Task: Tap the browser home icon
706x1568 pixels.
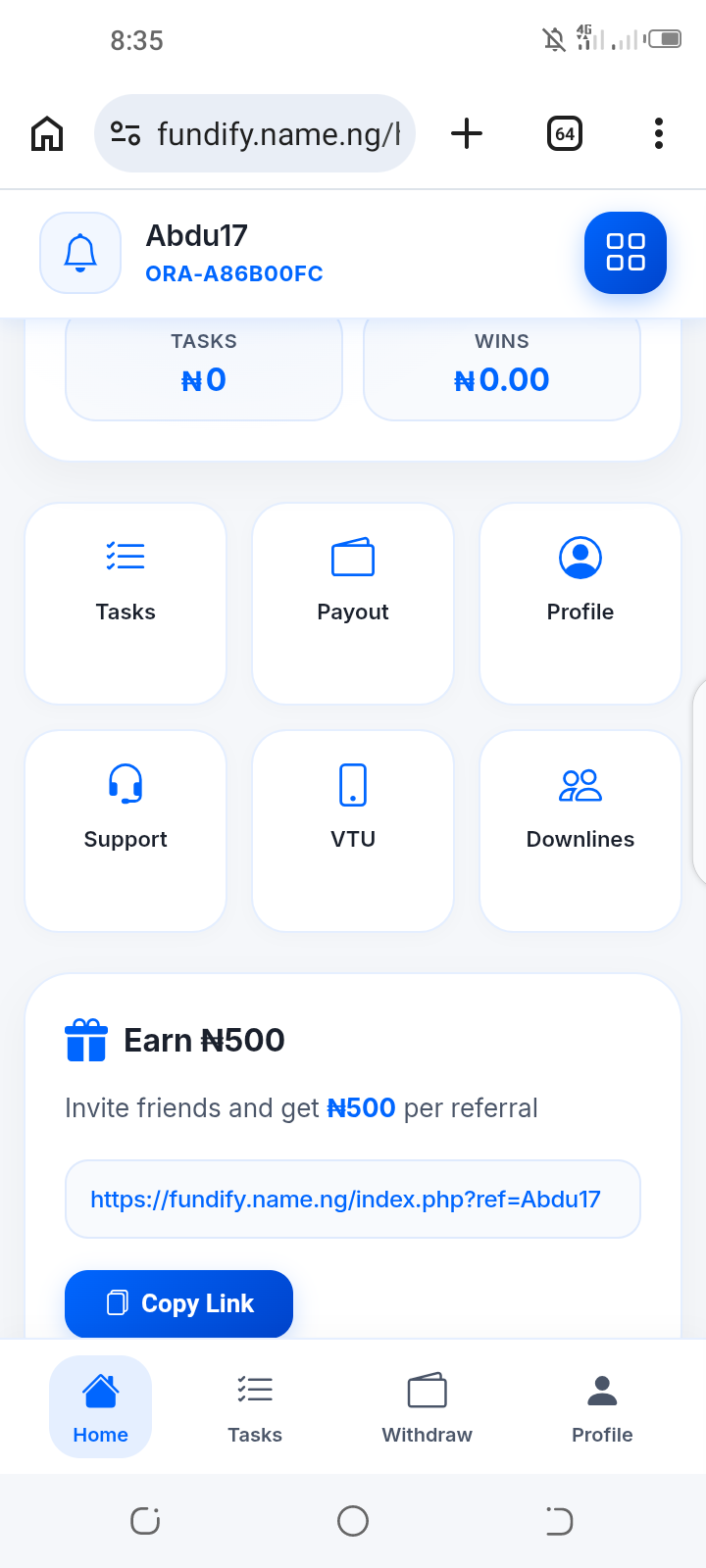Action: pyautogui.click(x=47, y=133)
